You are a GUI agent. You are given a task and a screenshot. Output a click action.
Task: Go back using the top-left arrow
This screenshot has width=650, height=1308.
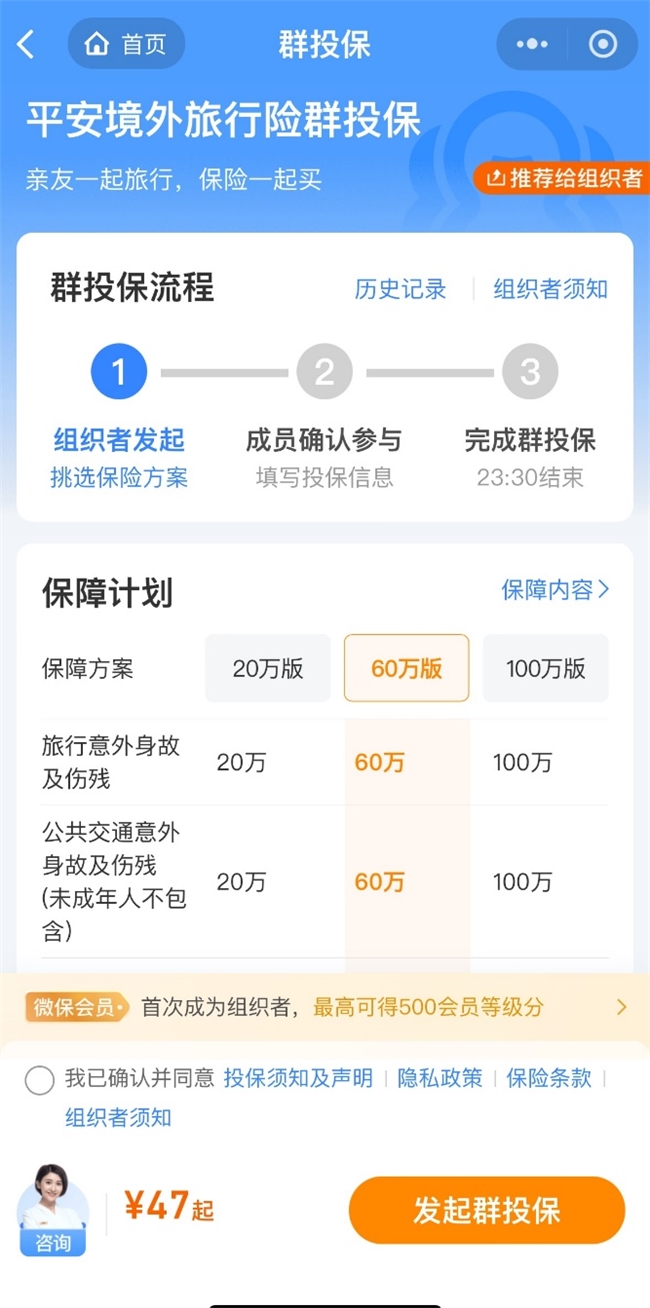[26, 44]
